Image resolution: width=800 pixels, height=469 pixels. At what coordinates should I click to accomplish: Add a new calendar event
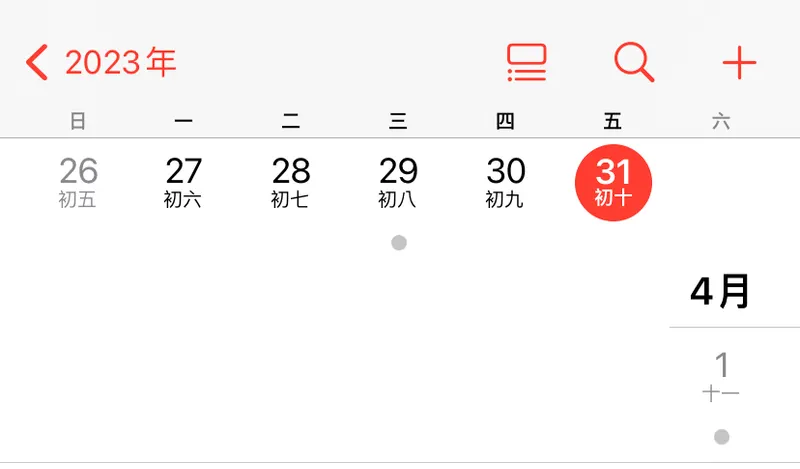coord(739,64)
